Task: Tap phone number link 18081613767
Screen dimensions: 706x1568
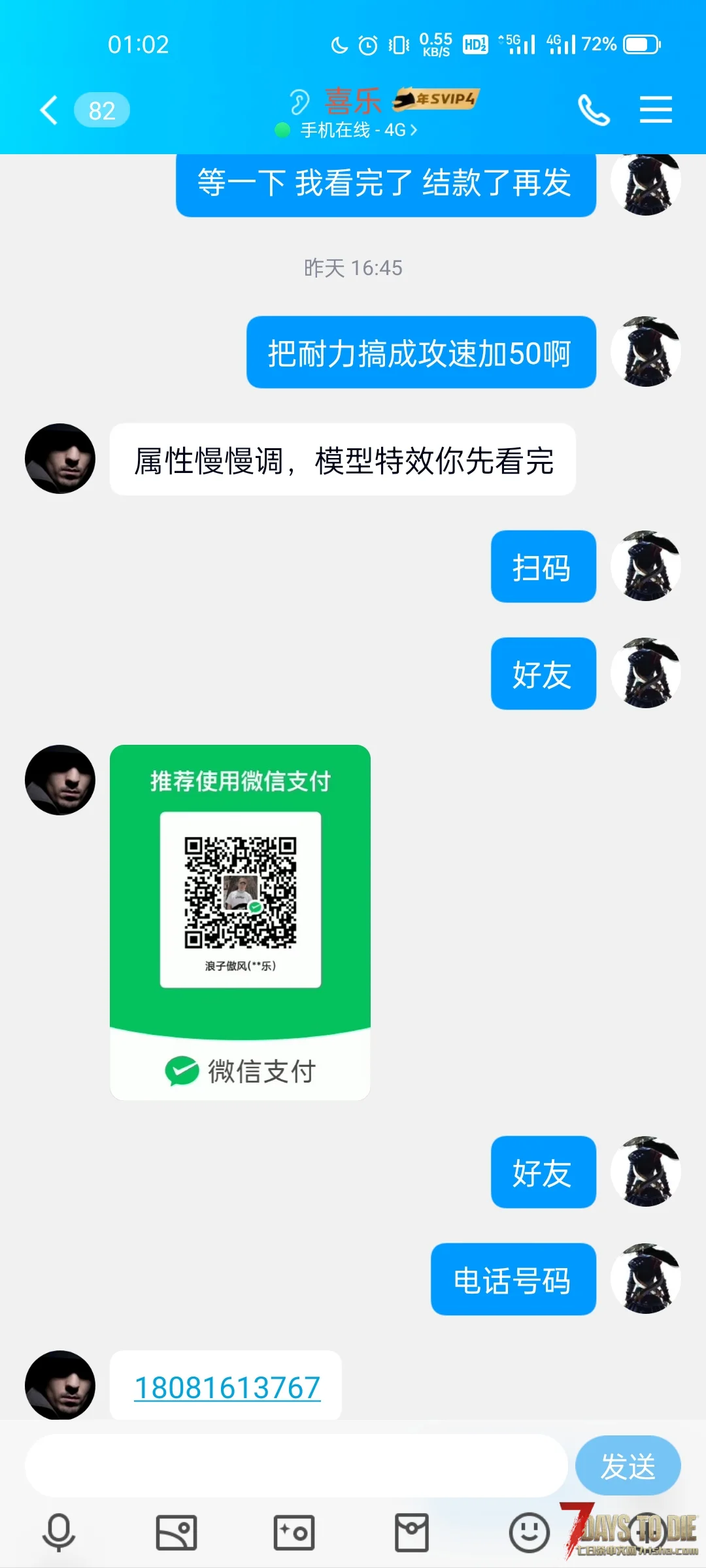Action: (x=227, y=1387)
